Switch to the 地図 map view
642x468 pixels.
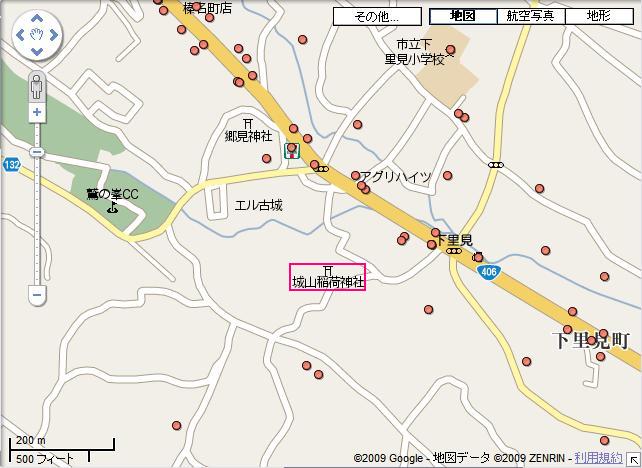coord(462,16)
